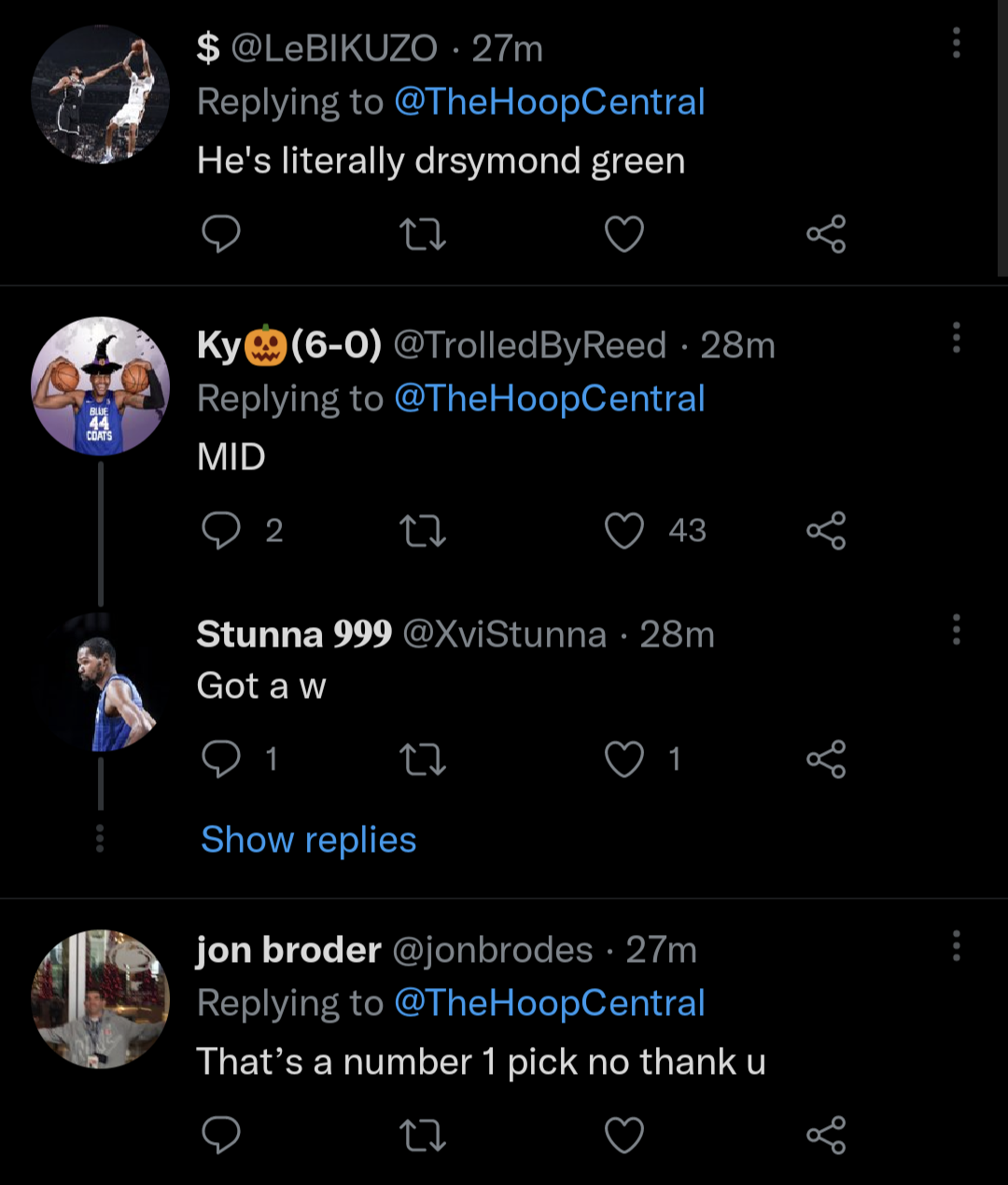The width and height of the screenshot is (1008, 1185).
Task: Click the like icon under LeBIKUZO's reply
Action: pos(623,235)
